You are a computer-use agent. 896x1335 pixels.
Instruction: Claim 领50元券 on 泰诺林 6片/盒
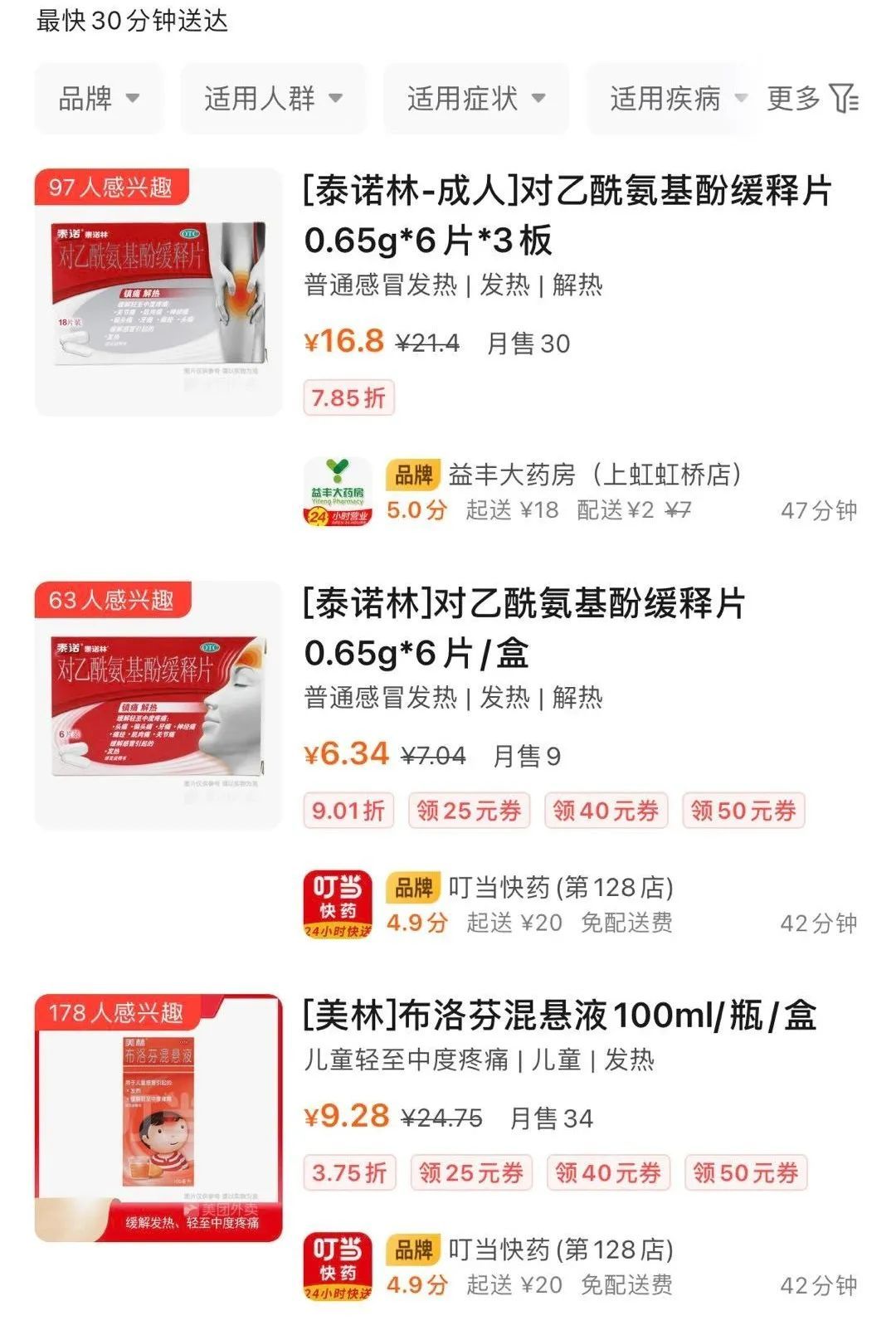[743, 811]
